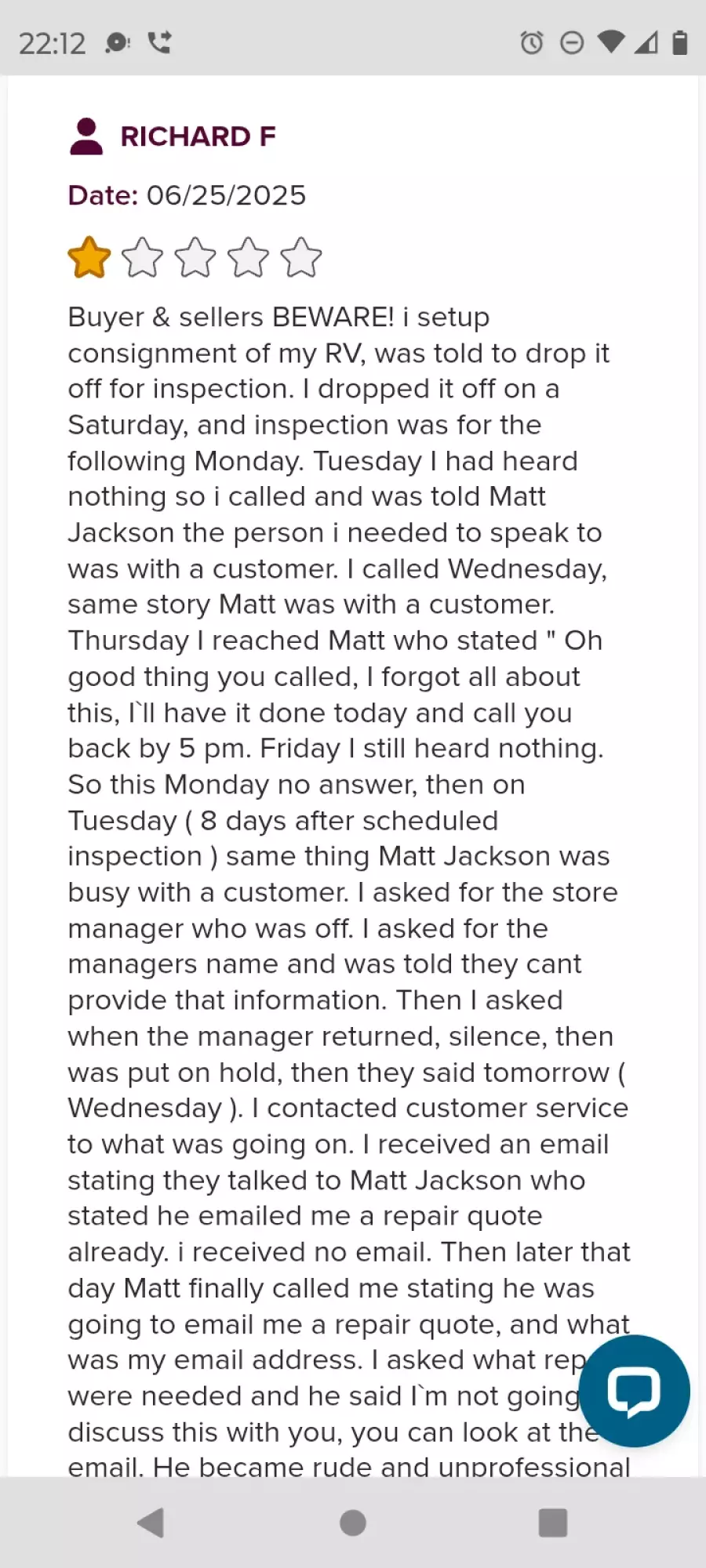Open the recent apps view
This screenshot has height=1568, width=706.
point(552,1523)
